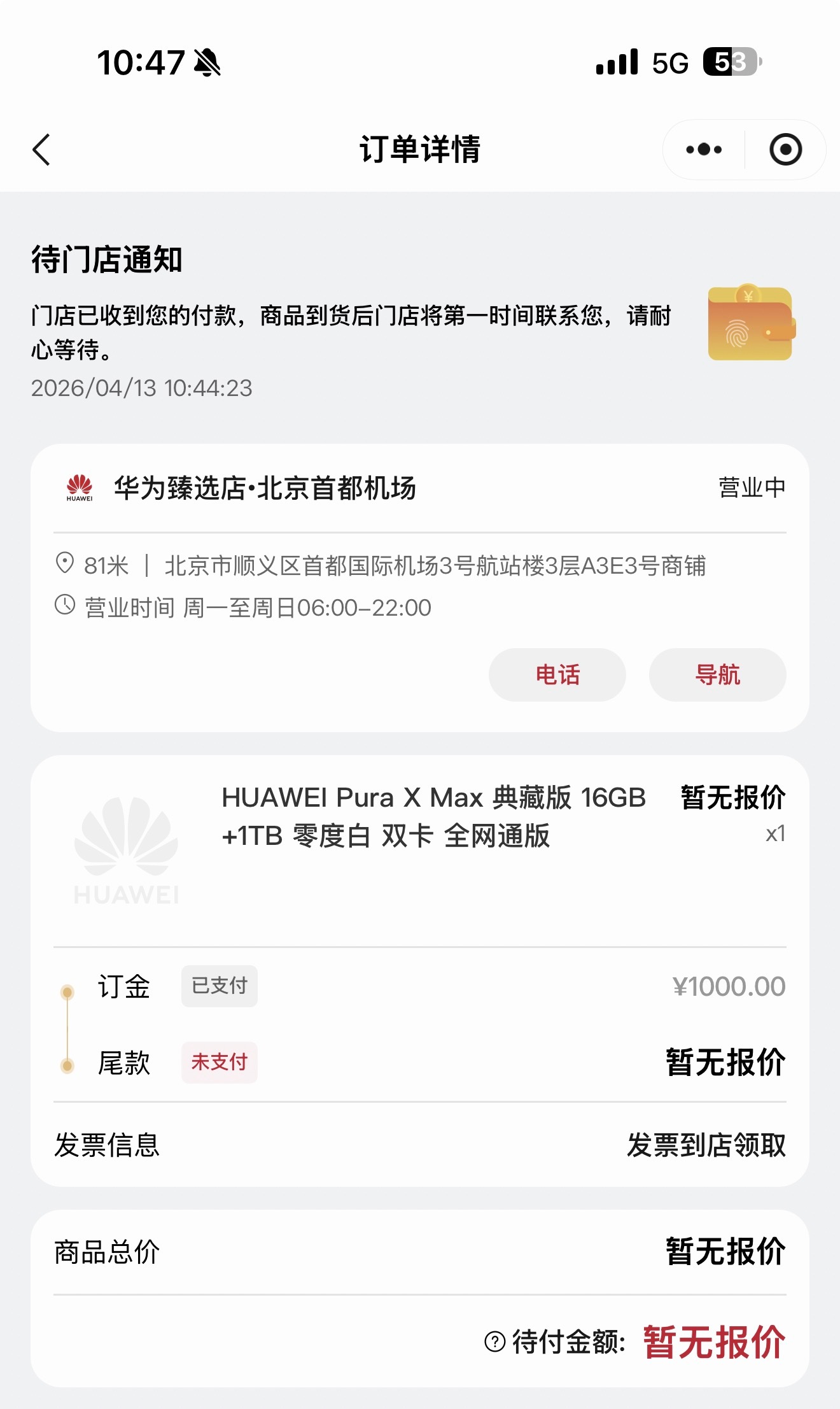Open navigation with the 导航 button
Image resolution: width=840 pixels, height=1409 pixels.
(717, 674)
